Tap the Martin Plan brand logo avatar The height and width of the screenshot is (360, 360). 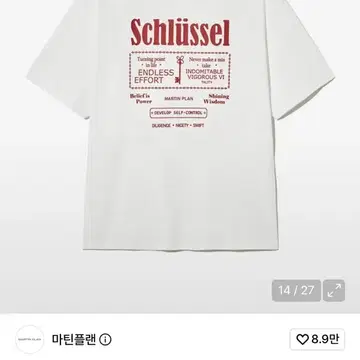[x=30, y=340]
